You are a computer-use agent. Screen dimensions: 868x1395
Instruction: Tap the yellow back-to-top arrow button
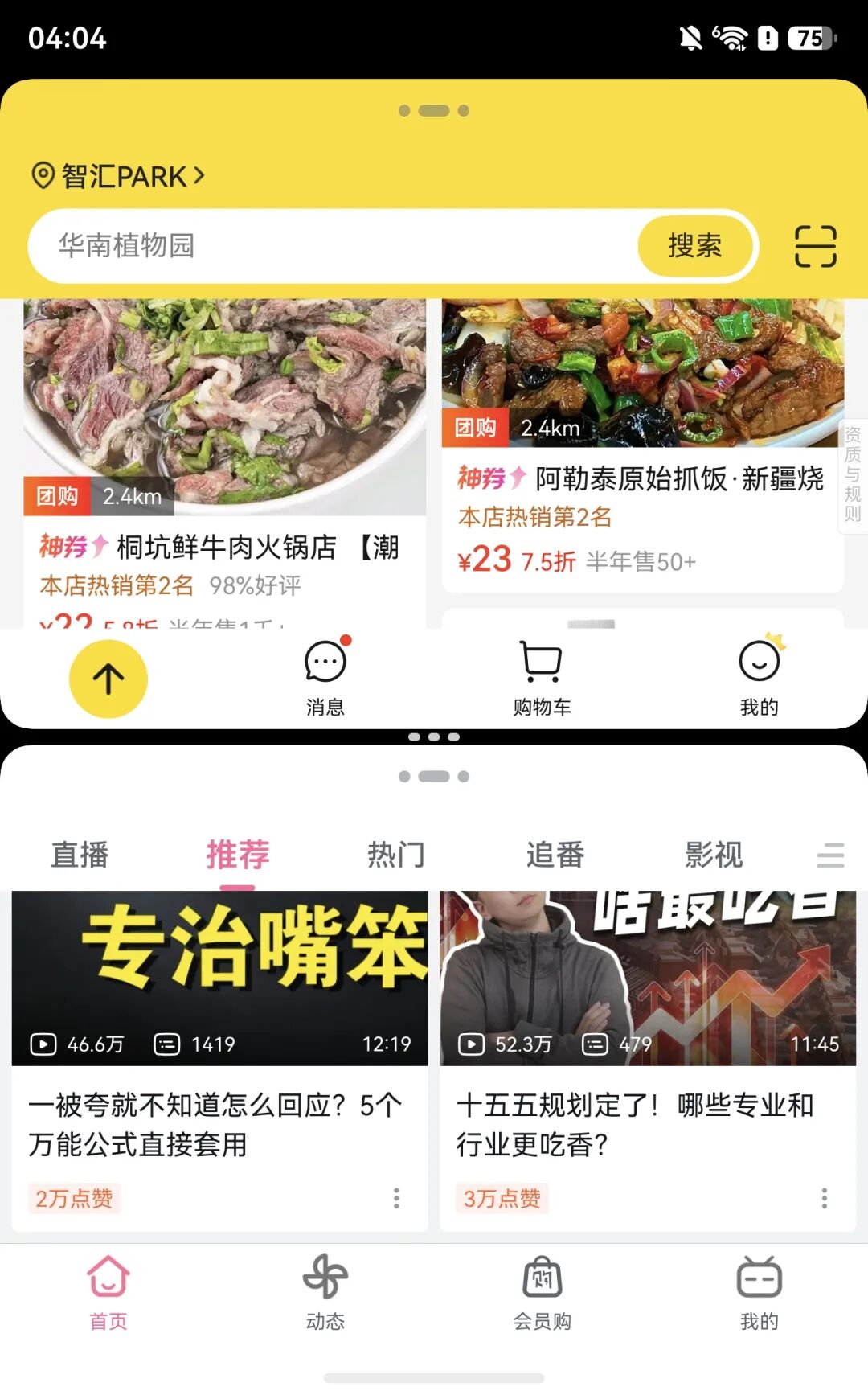[108, 678]
